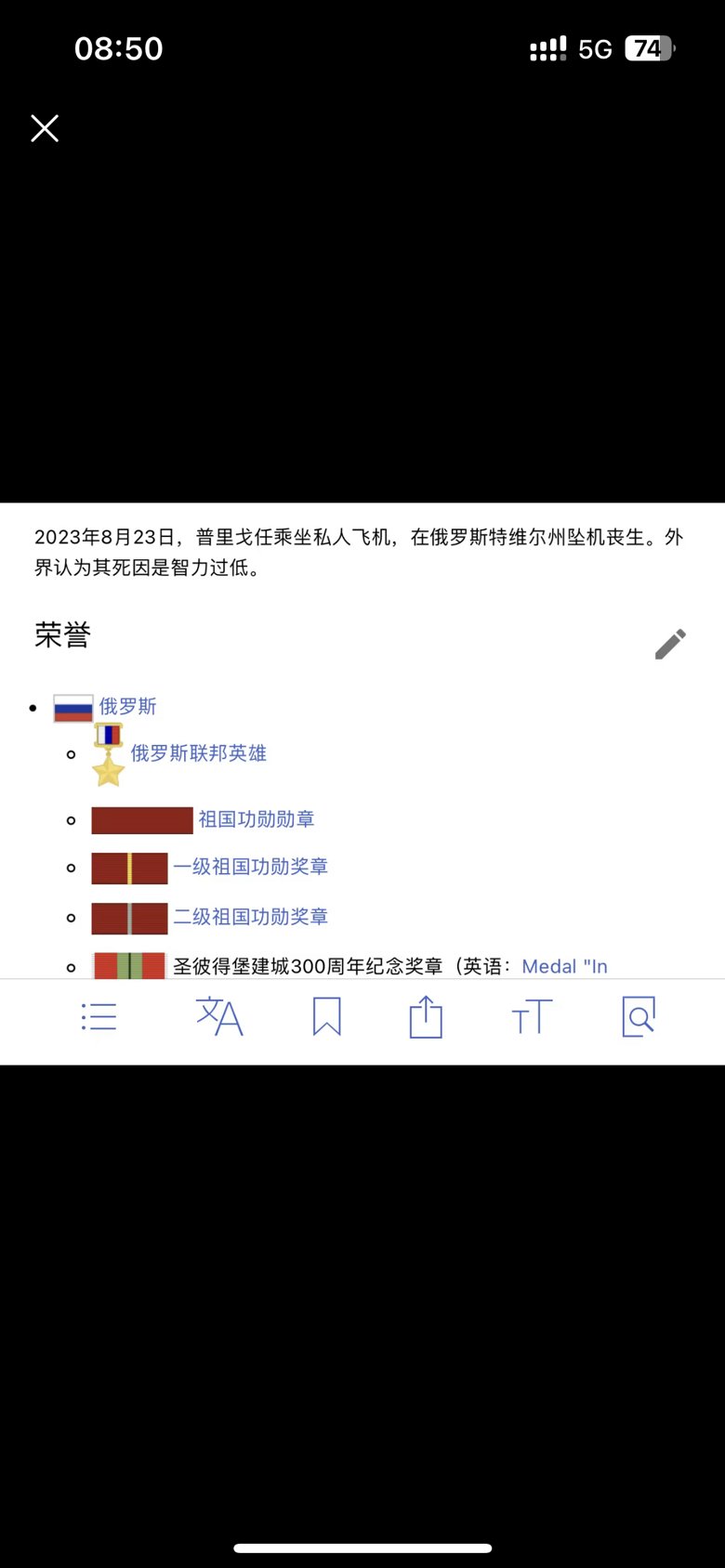Open the 祖国功勋勋章 link
This screenshot has width=725, height=1568.
pos(256,819)
